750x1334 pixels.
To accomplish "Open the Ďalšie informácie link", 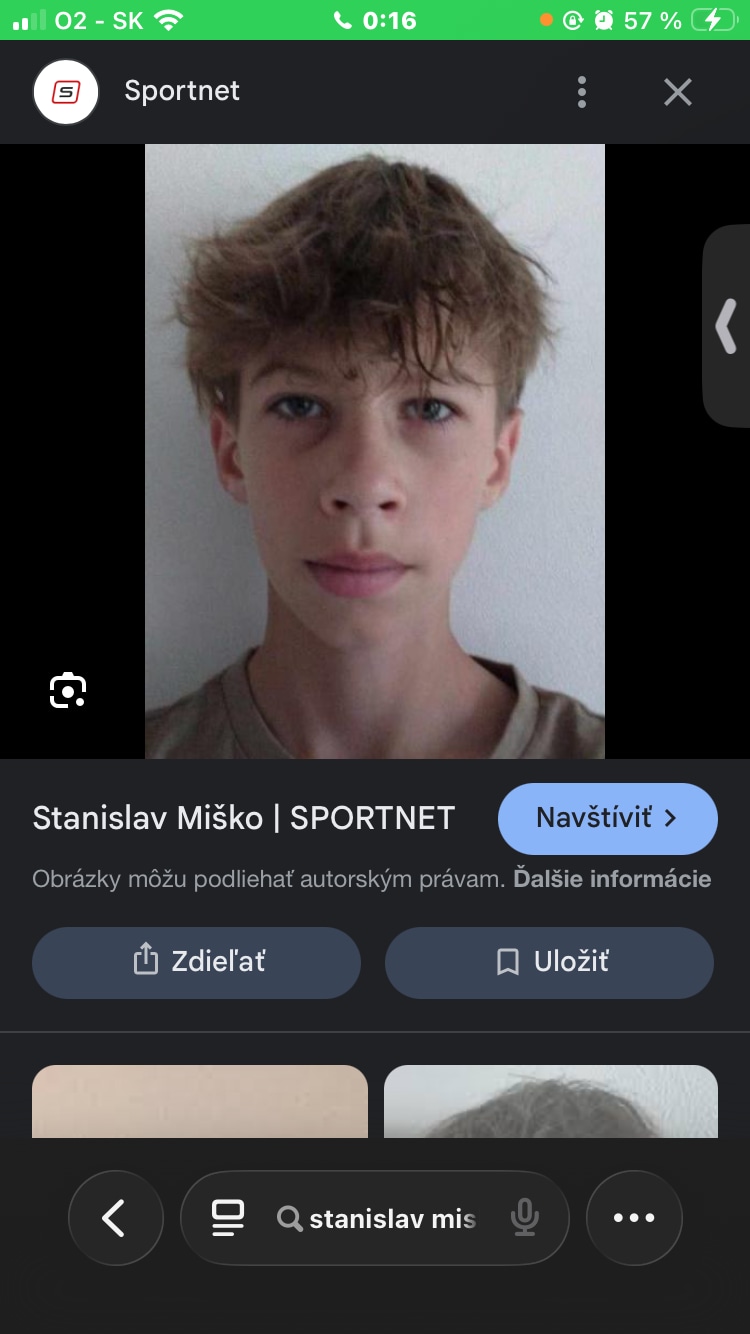I will click(x=612, y=879).
